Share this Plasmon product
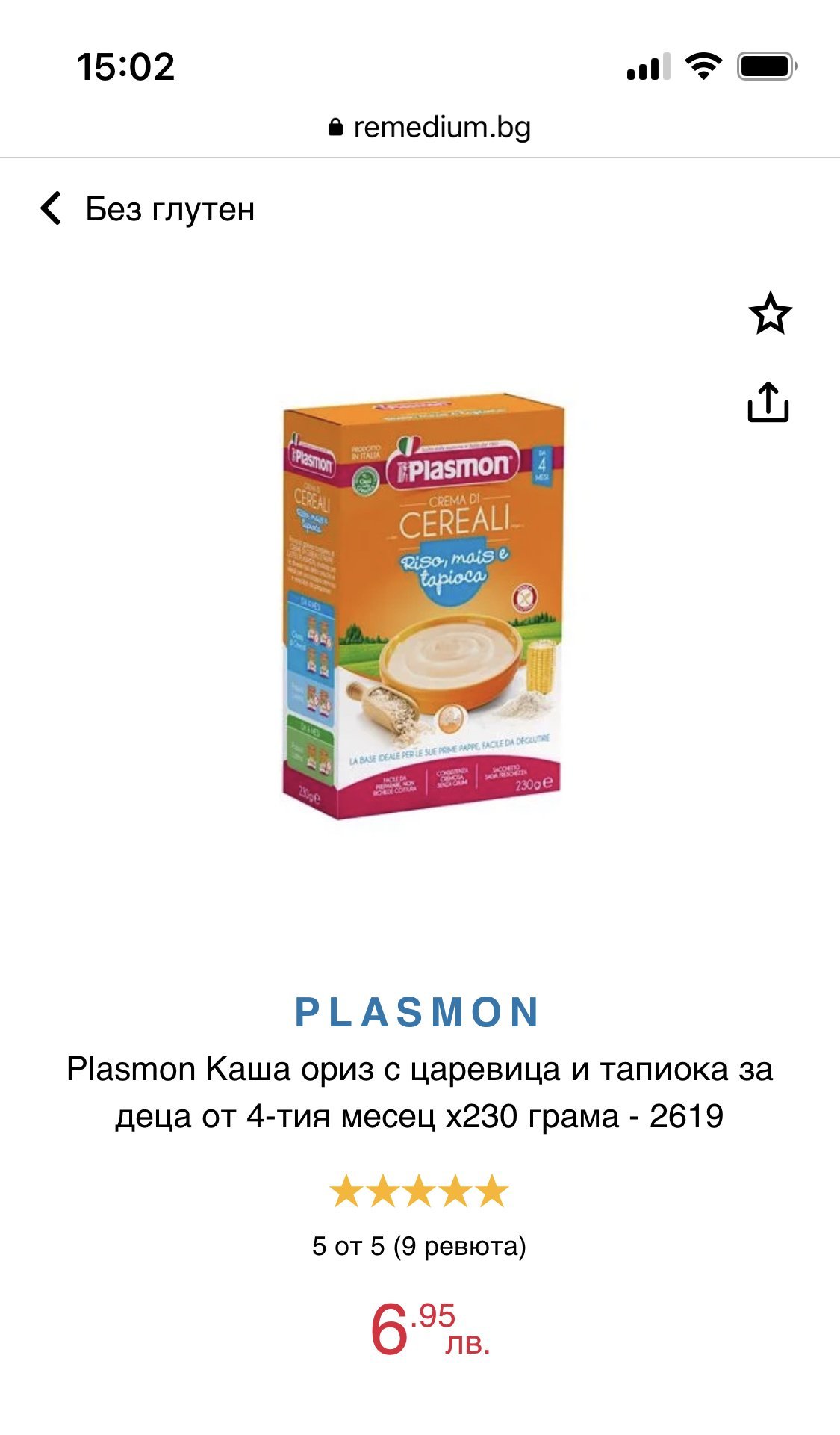The width and height of the screenshot is (840, 1435). point(768,403)
